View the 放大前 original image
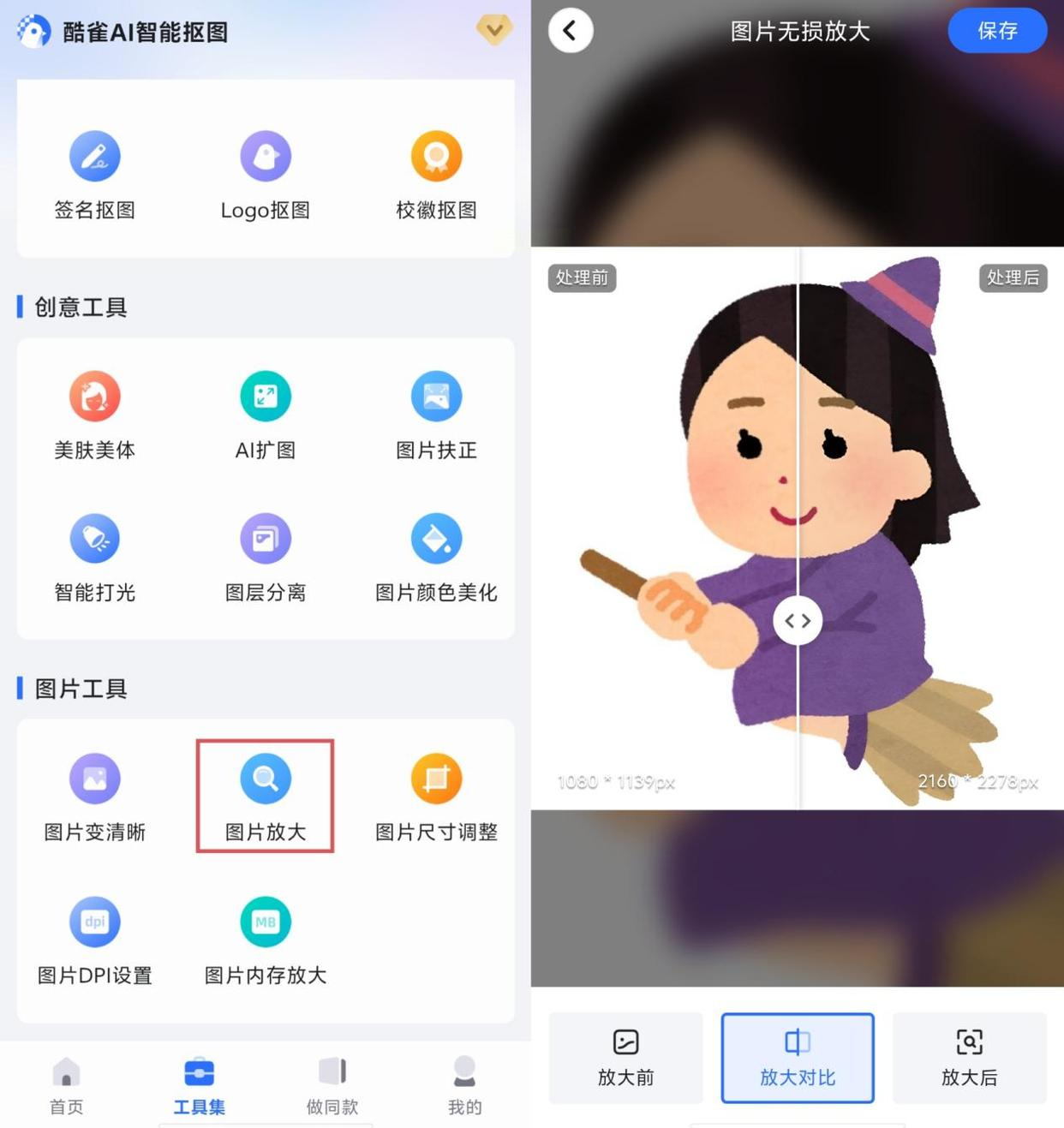This screenshot has height=1128, width=1064. 625,1058
